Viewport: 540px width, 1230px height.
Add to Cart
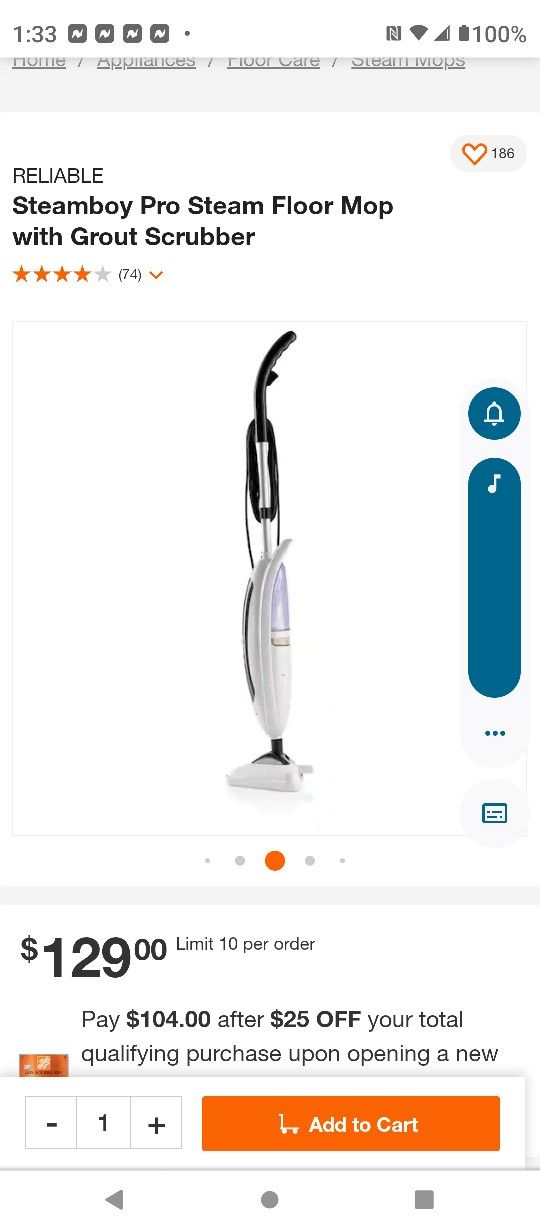click(351, 1124)
